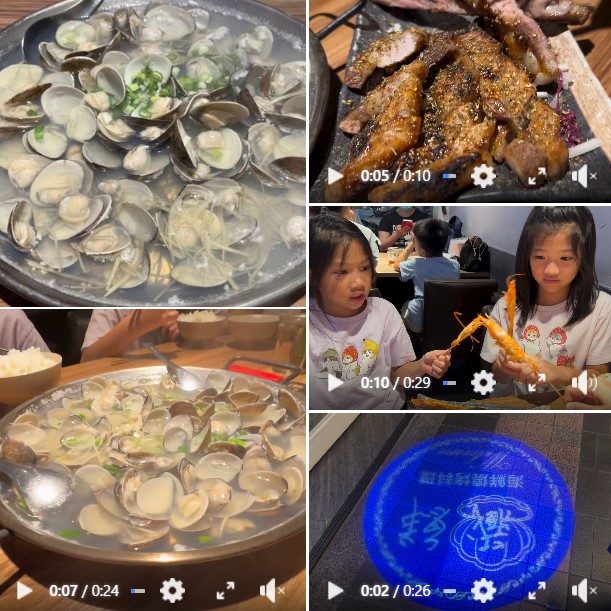Image resolution: width=611 pixels, height=611 pixels.
Task: Open settings on the 0:26 projection video
Action: click(x=483, y=590)
